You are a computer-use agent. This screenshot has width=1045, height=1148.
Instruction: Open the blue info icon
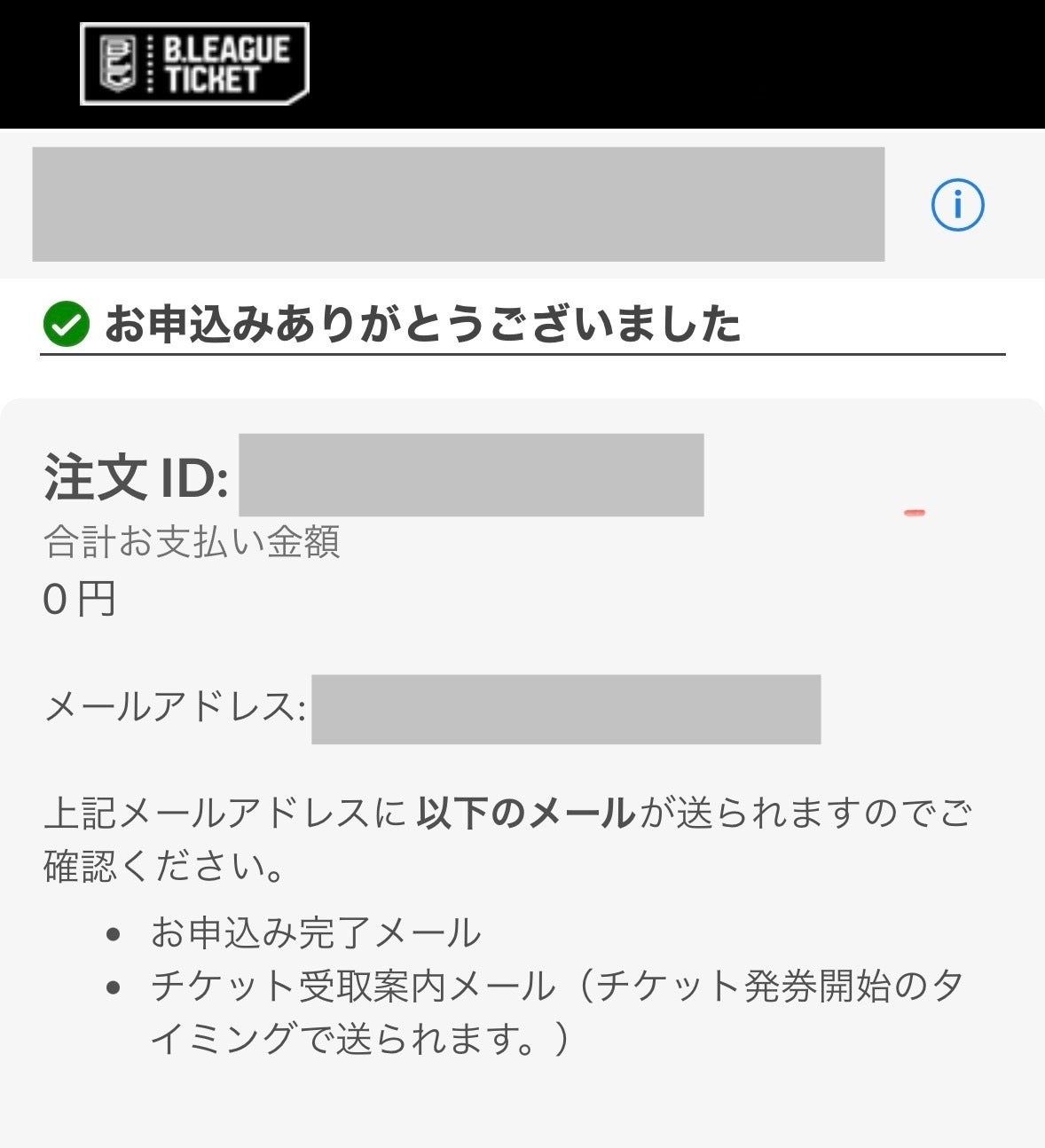[x=957, y=205]
